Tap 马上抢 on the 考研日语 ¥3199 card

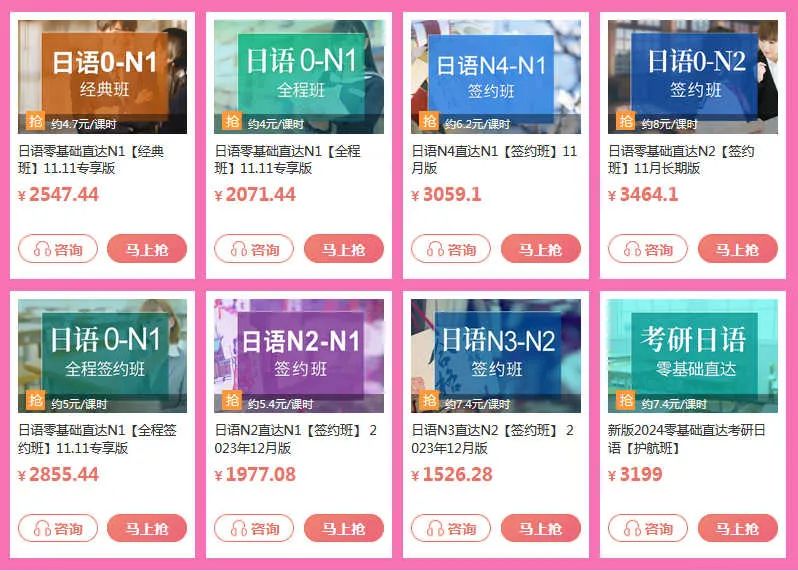738,528
